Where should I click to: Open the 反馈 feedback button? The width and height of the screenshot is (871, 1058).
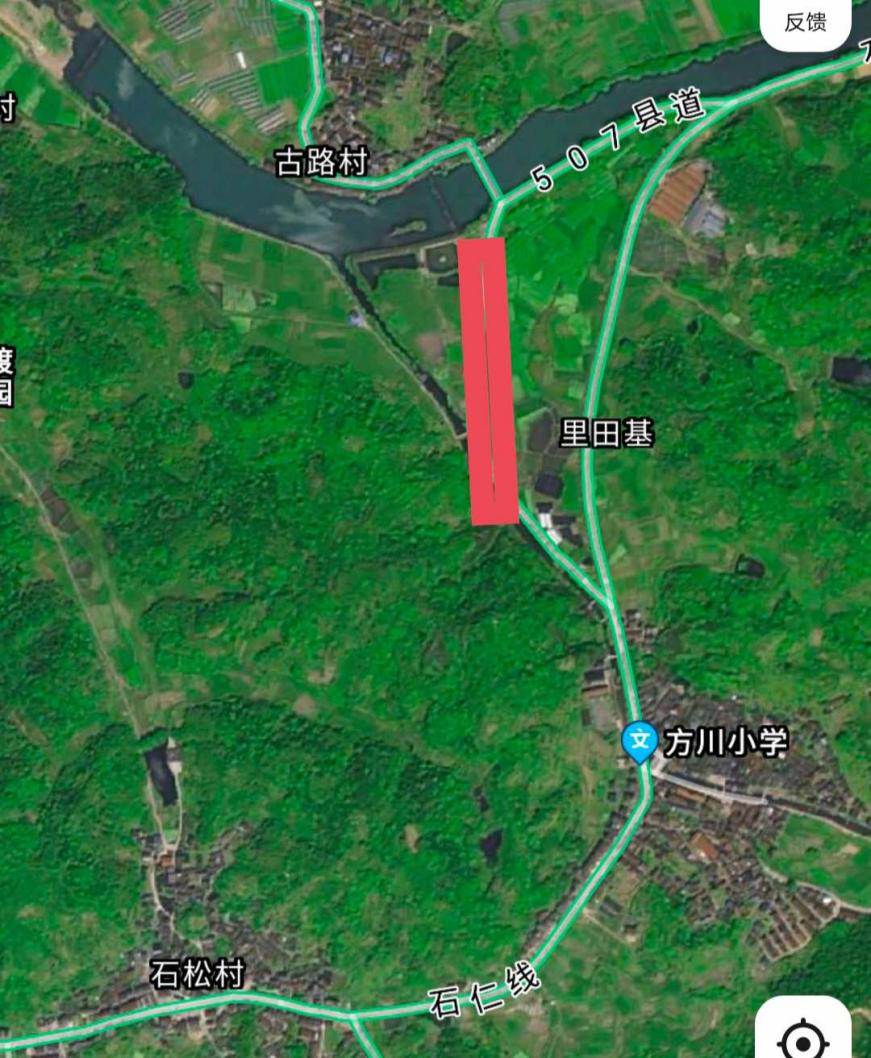(806, 23)
